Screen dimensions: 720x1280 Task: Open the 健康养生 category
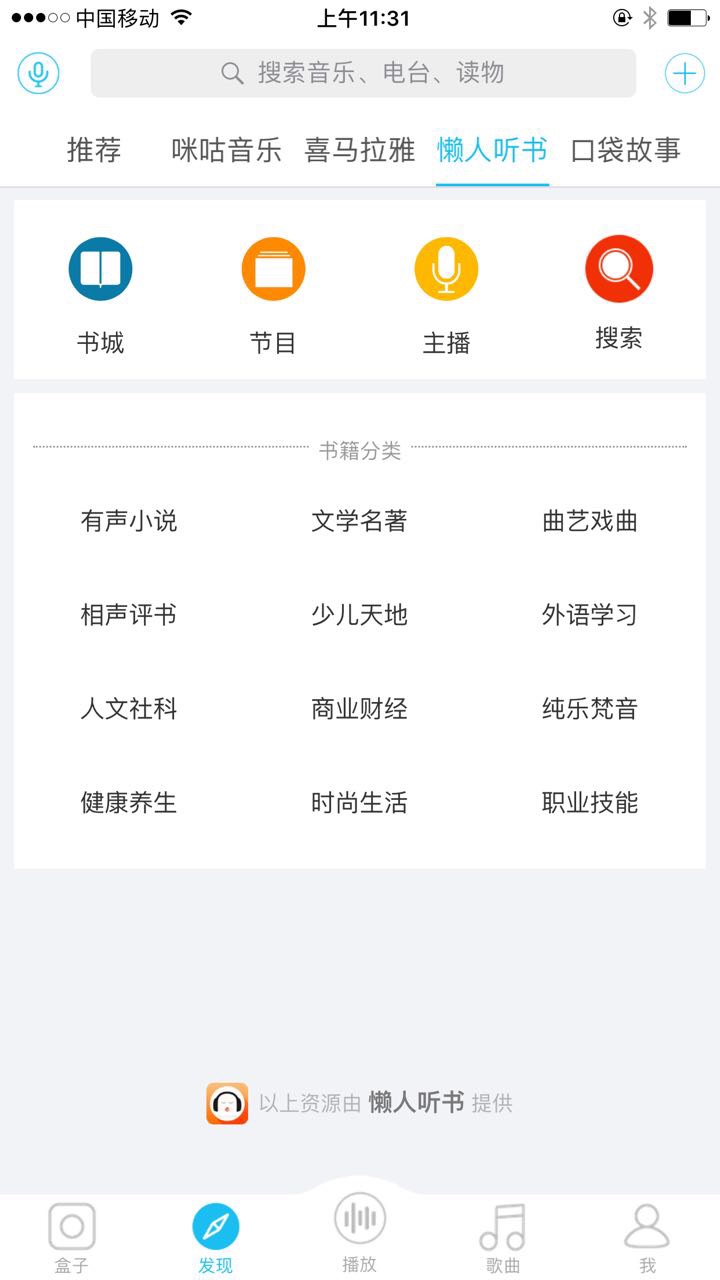tap(129, 803)
